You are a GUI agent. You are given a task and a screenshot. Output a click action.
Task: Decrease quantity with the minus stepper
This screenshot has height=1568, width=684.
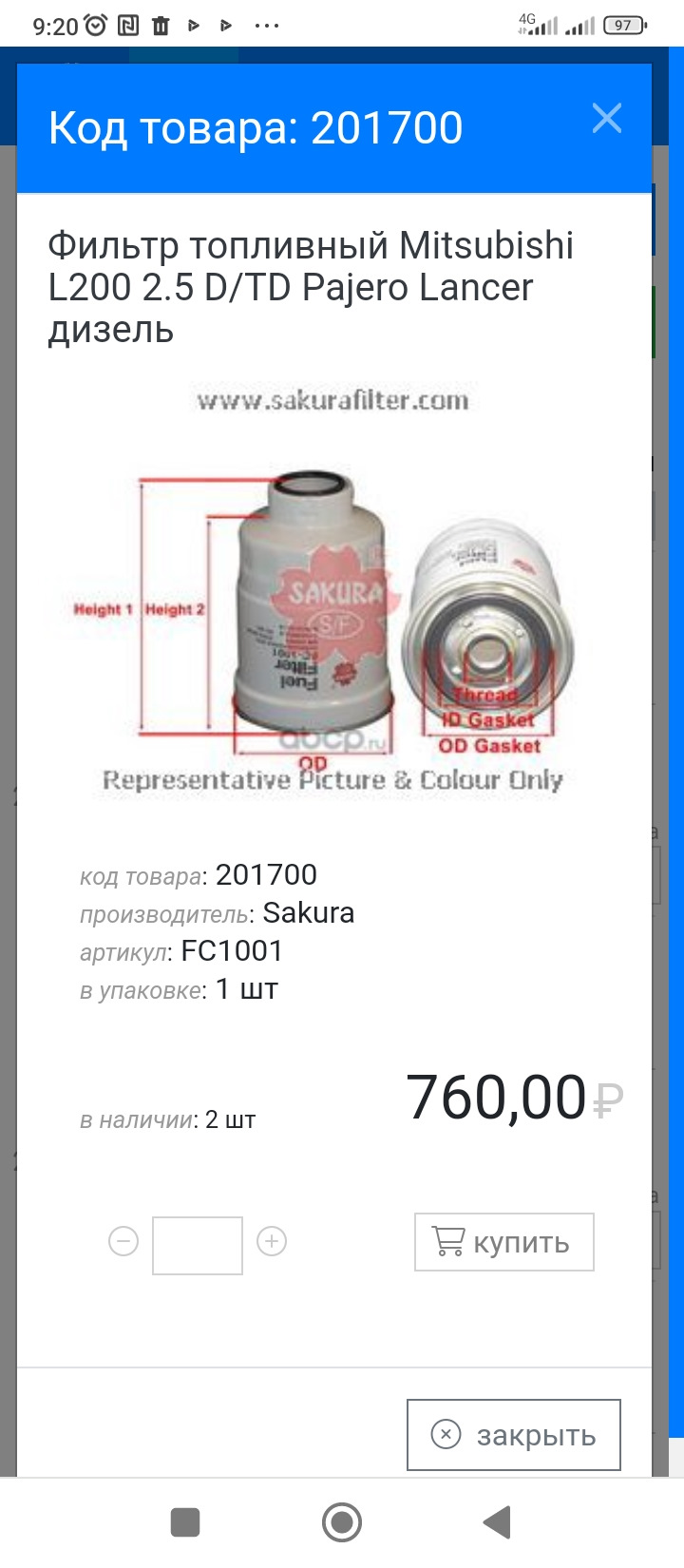coord(123,1241)
